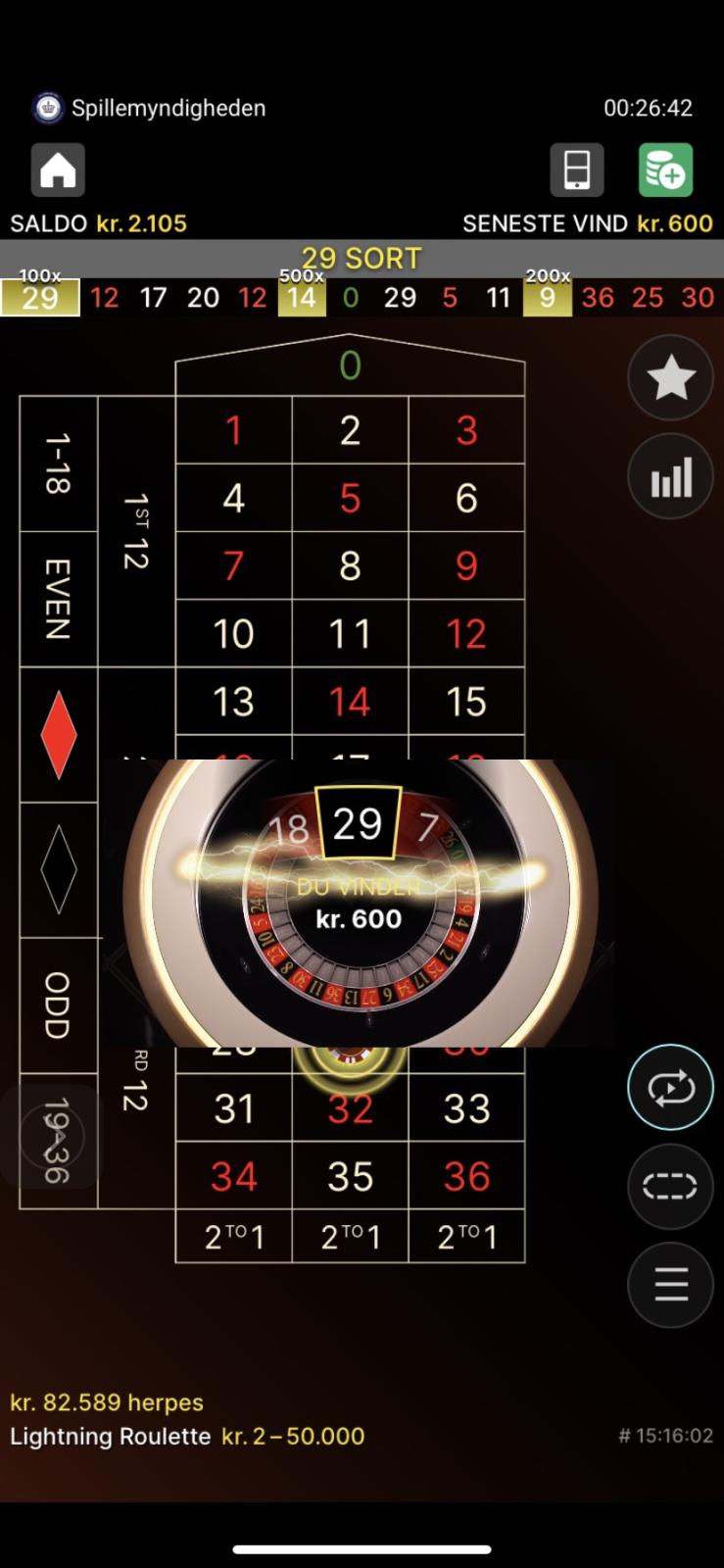This screenshot has width=724, height=1568.
Task: Bet on ODD
Action: click(x=58, y=1005)
